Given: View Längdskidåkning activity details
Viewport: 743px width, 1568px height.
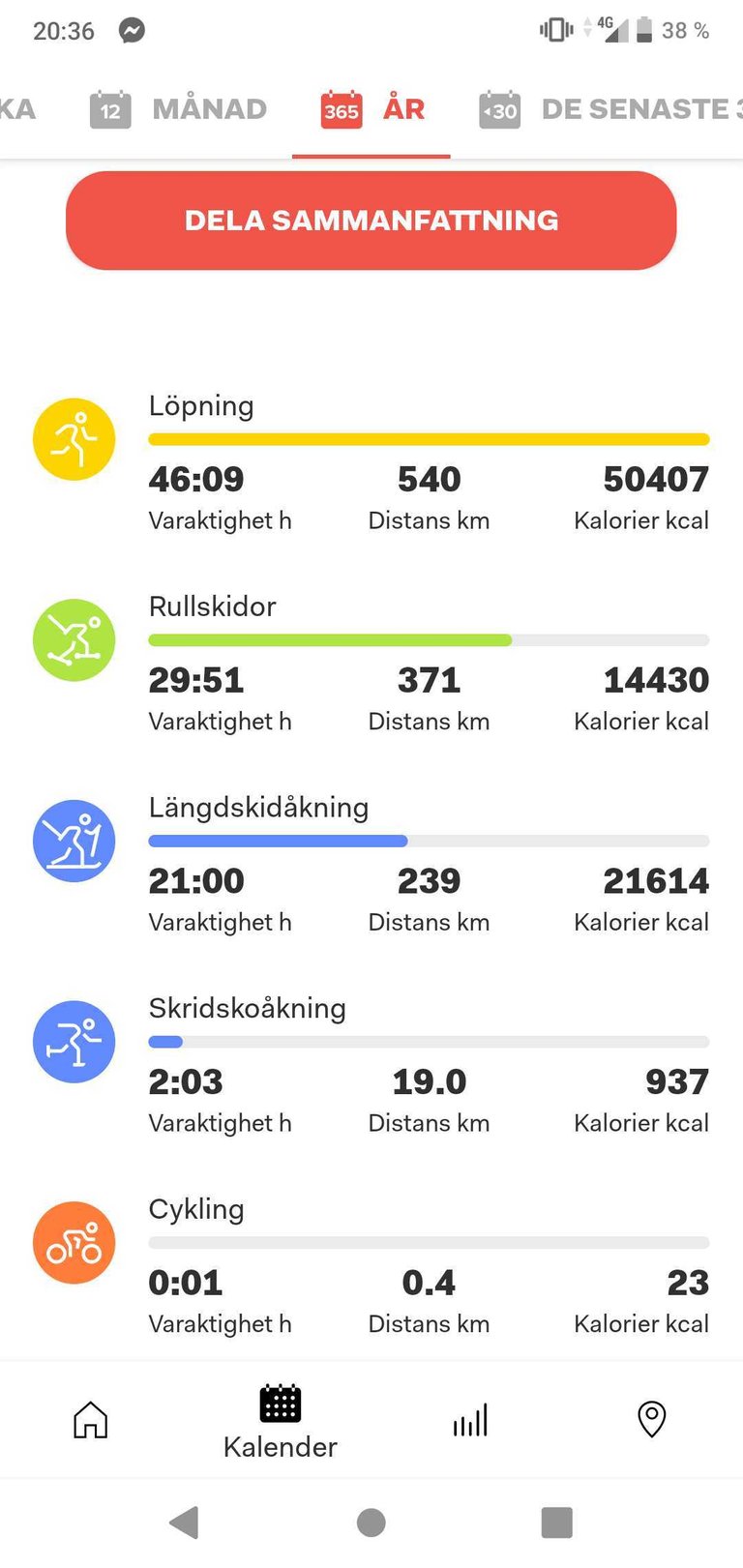Looking at the screenshot, I should [x=371, y=866].
